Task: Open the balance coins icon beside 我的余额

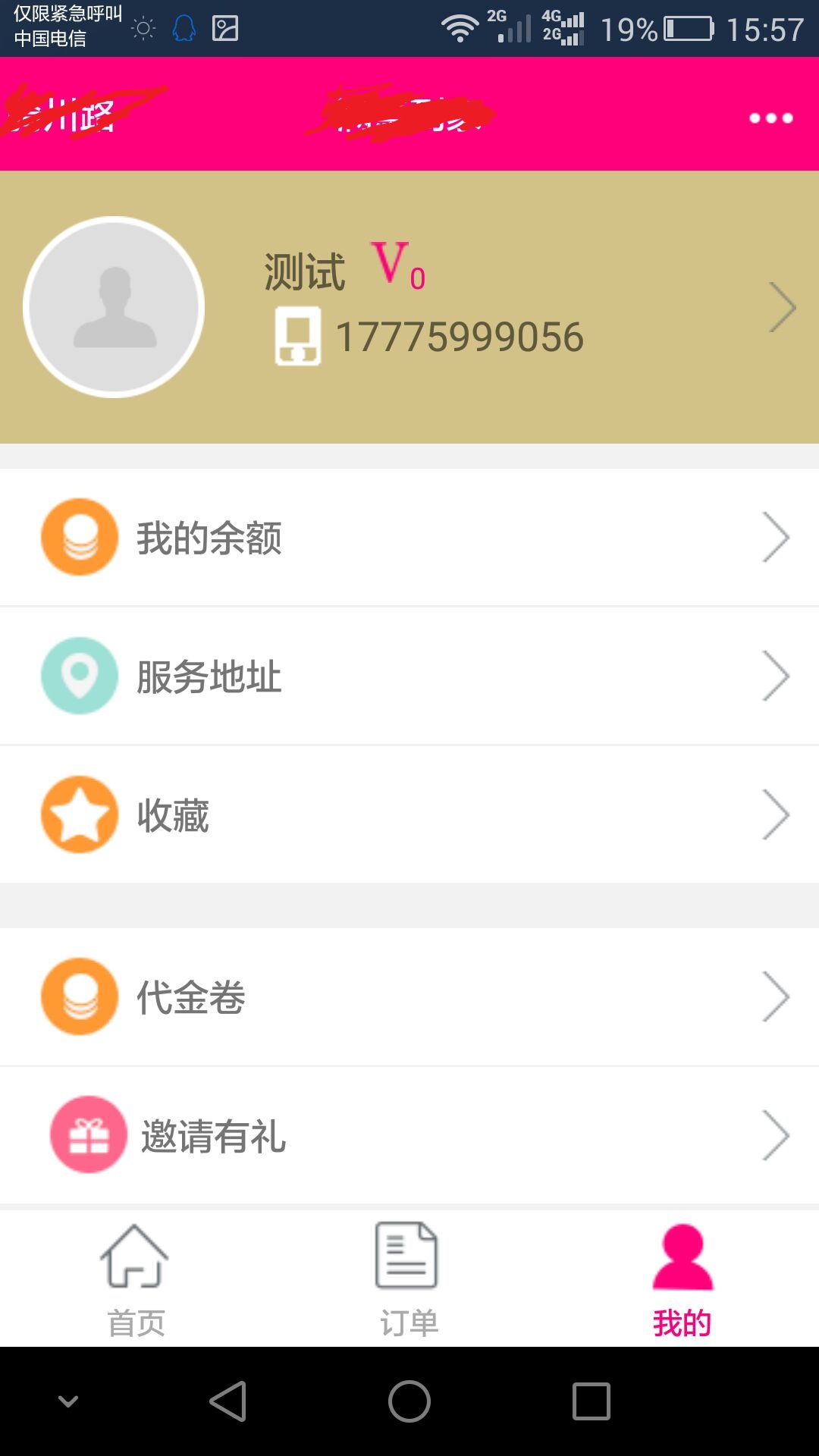Action: point(79,537)
